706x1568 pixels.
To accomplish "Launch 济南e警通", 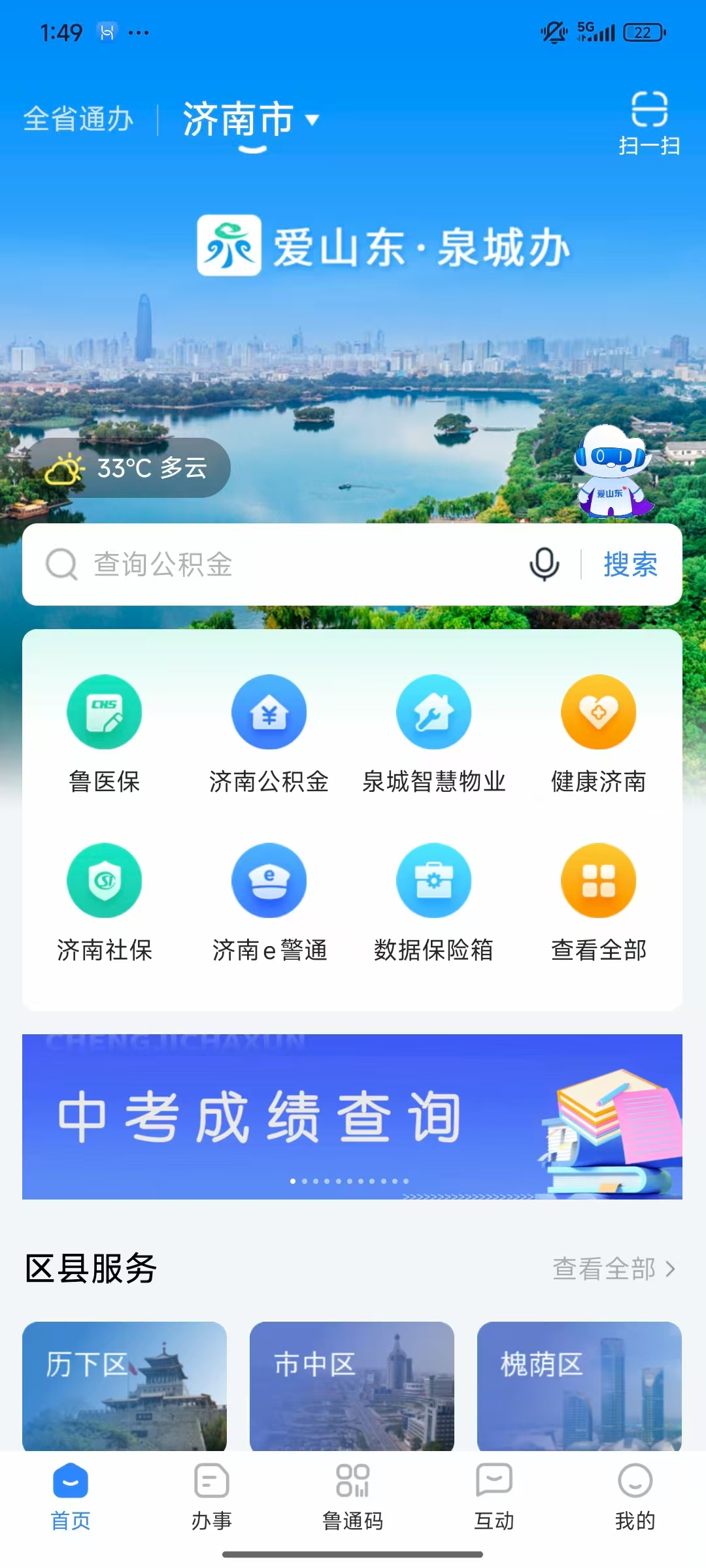I will point(269,902).
